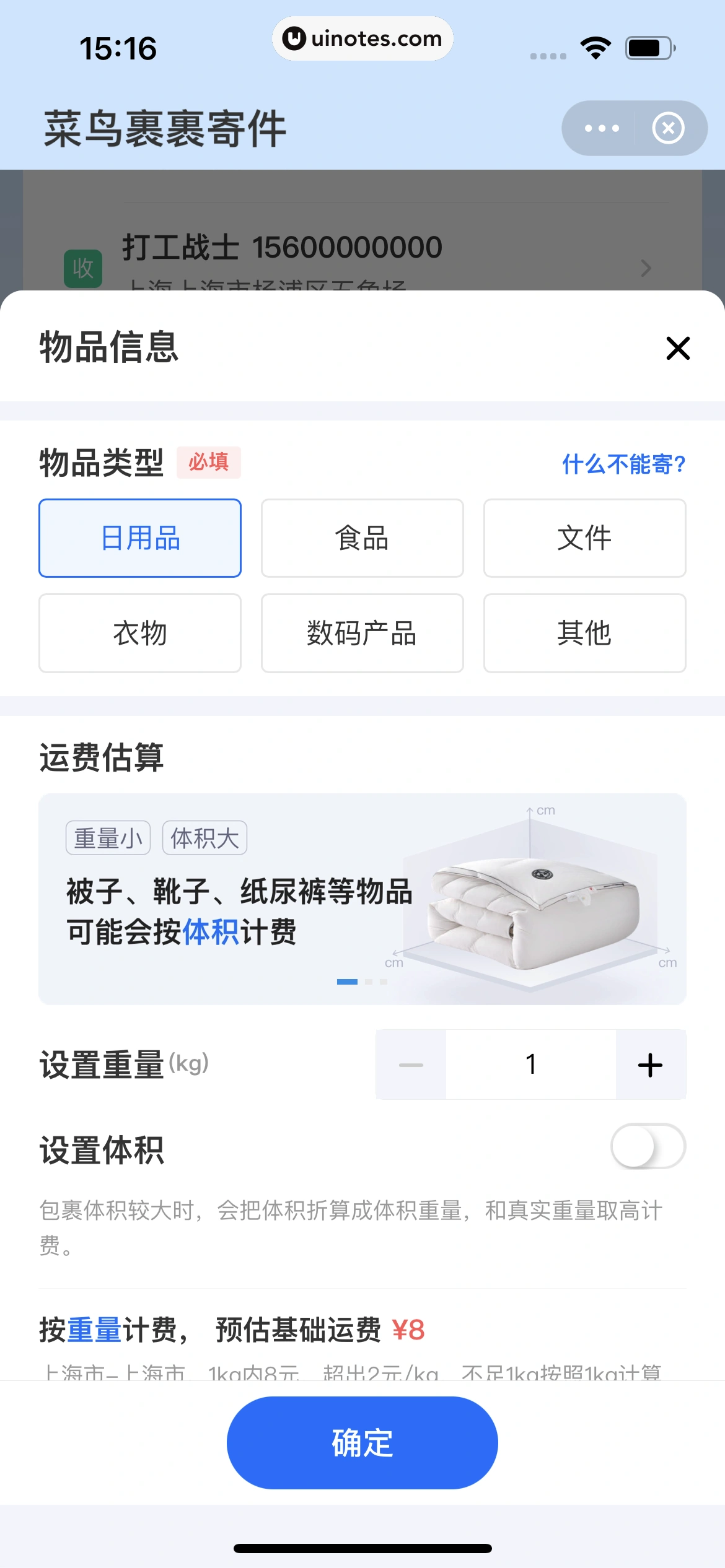
Task: Tap the minus to decrease weight
Action: (x=410, y=1064)
